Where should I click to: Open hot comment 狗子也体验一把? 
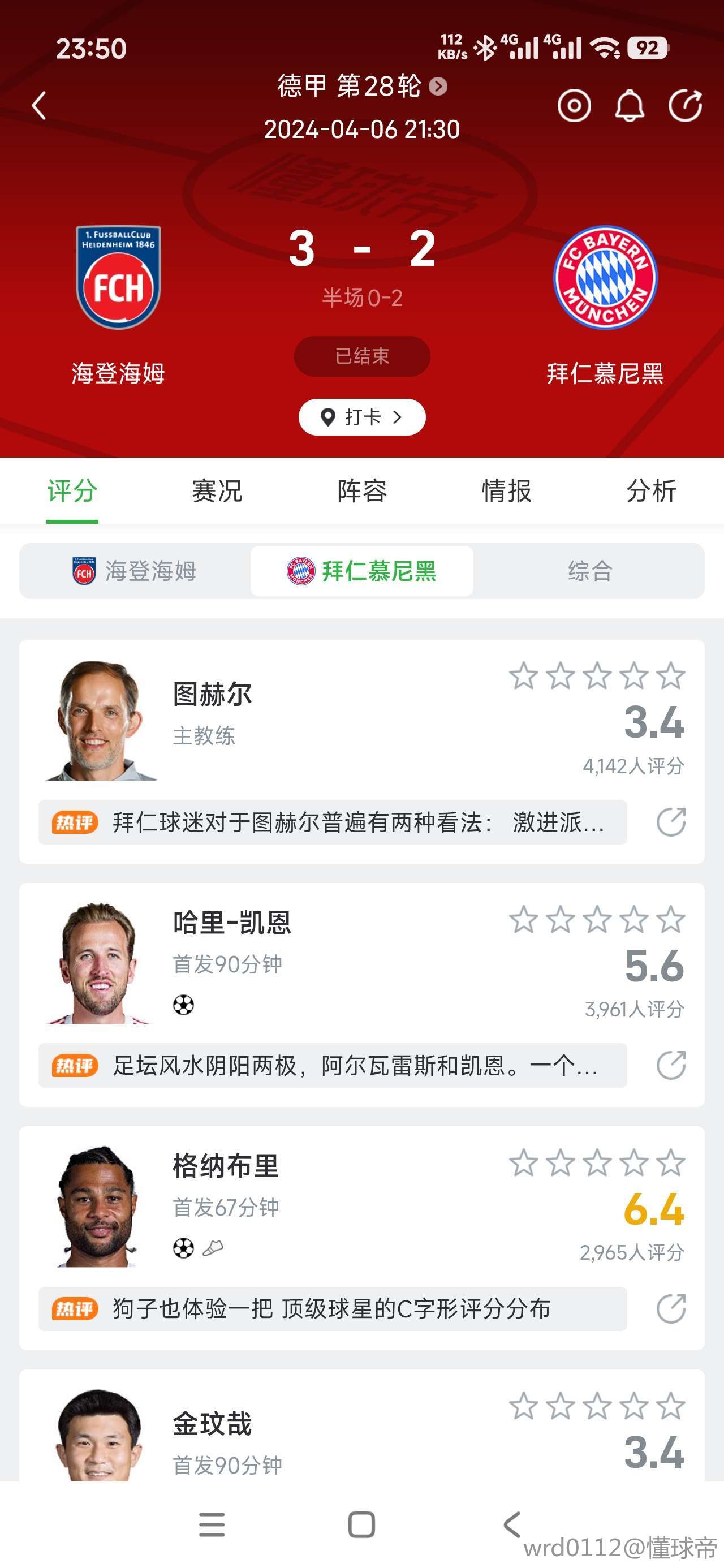[333, 1309]
